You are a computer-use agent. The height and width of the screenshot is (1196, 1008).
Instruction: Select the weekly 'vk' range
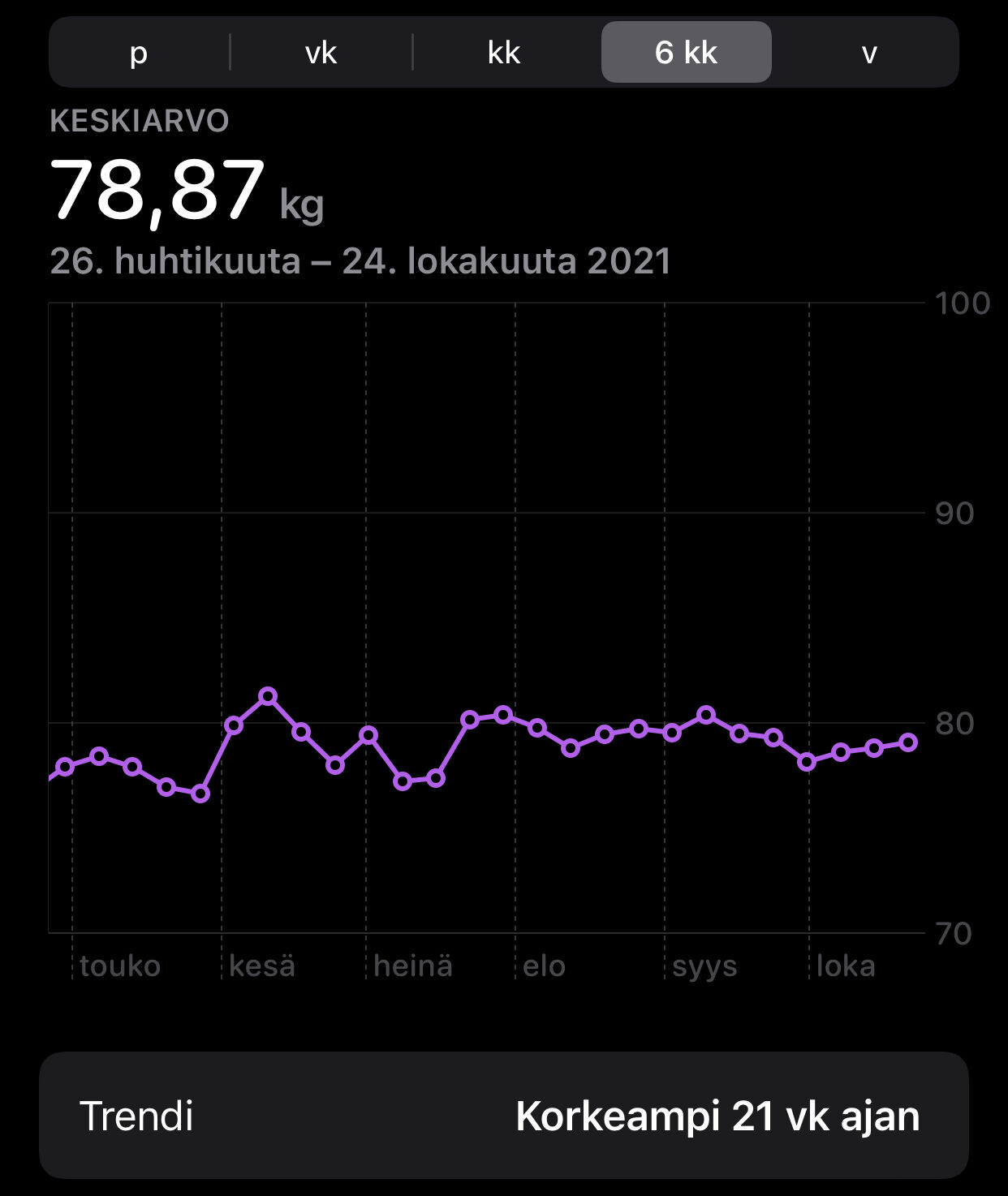(x=321, y=53)
